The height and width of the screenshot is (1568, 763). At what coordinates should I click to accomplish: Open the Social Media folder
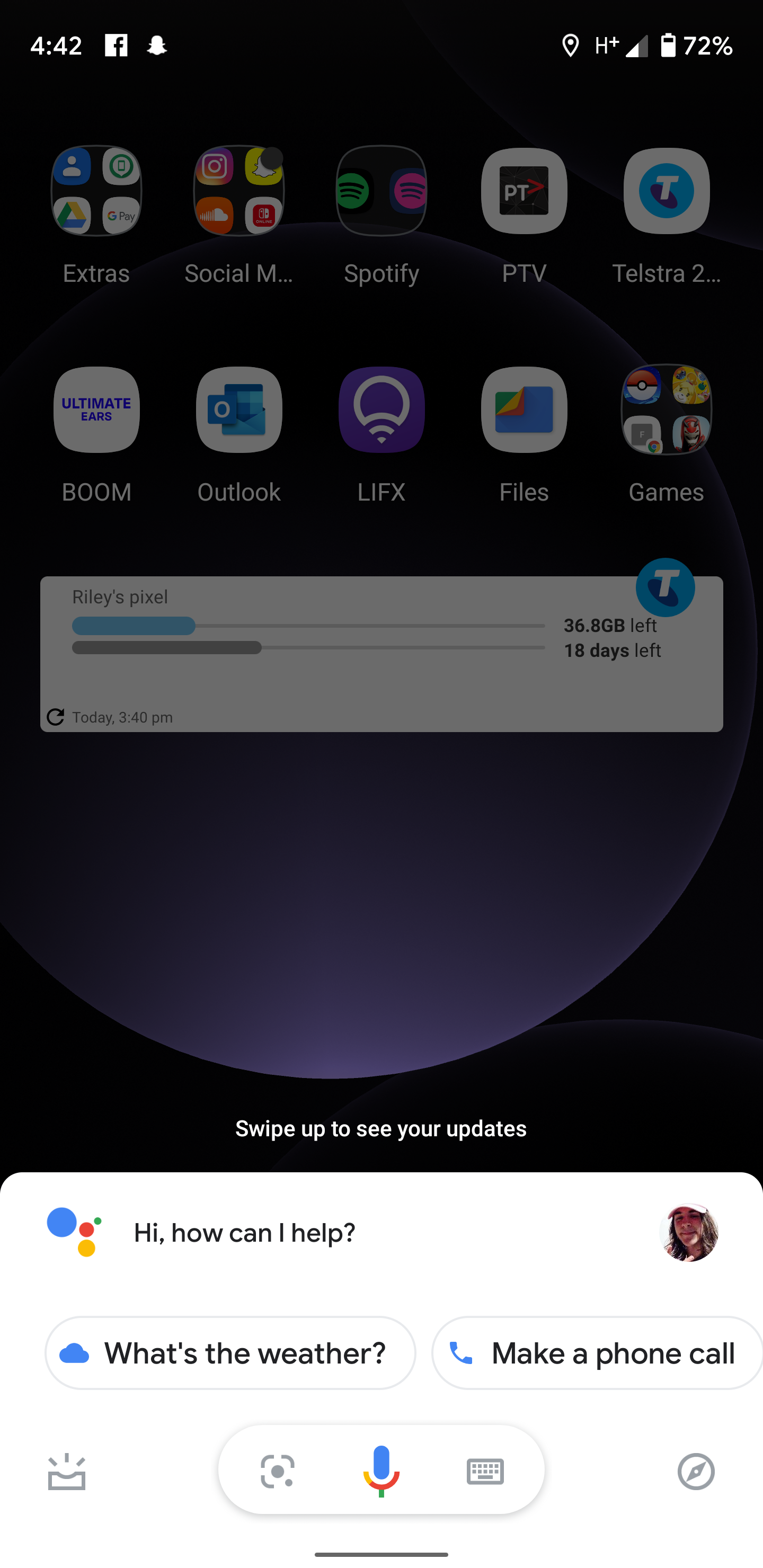[239, 191]
